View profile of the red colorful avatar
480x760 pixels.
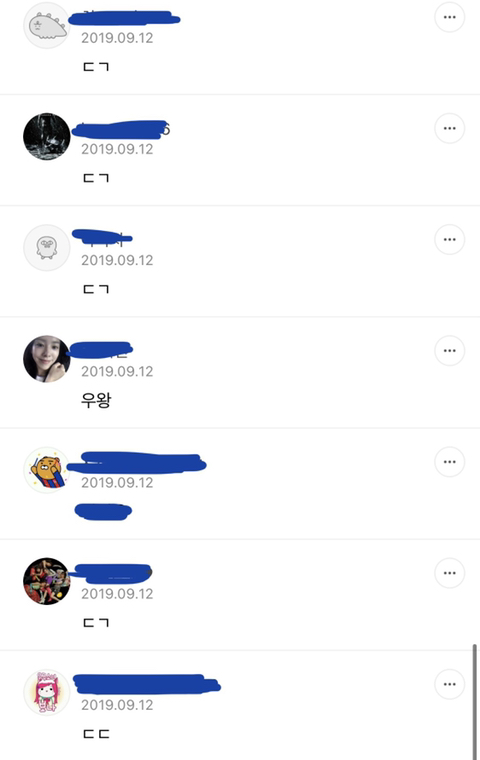click(47, 581)
